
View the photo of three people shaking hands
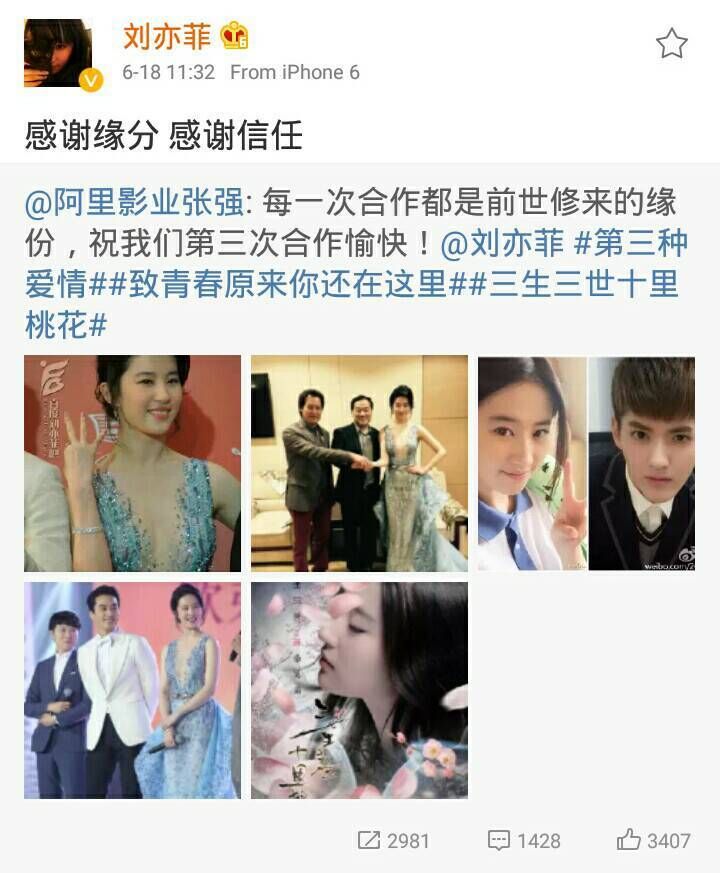point(359,463)
